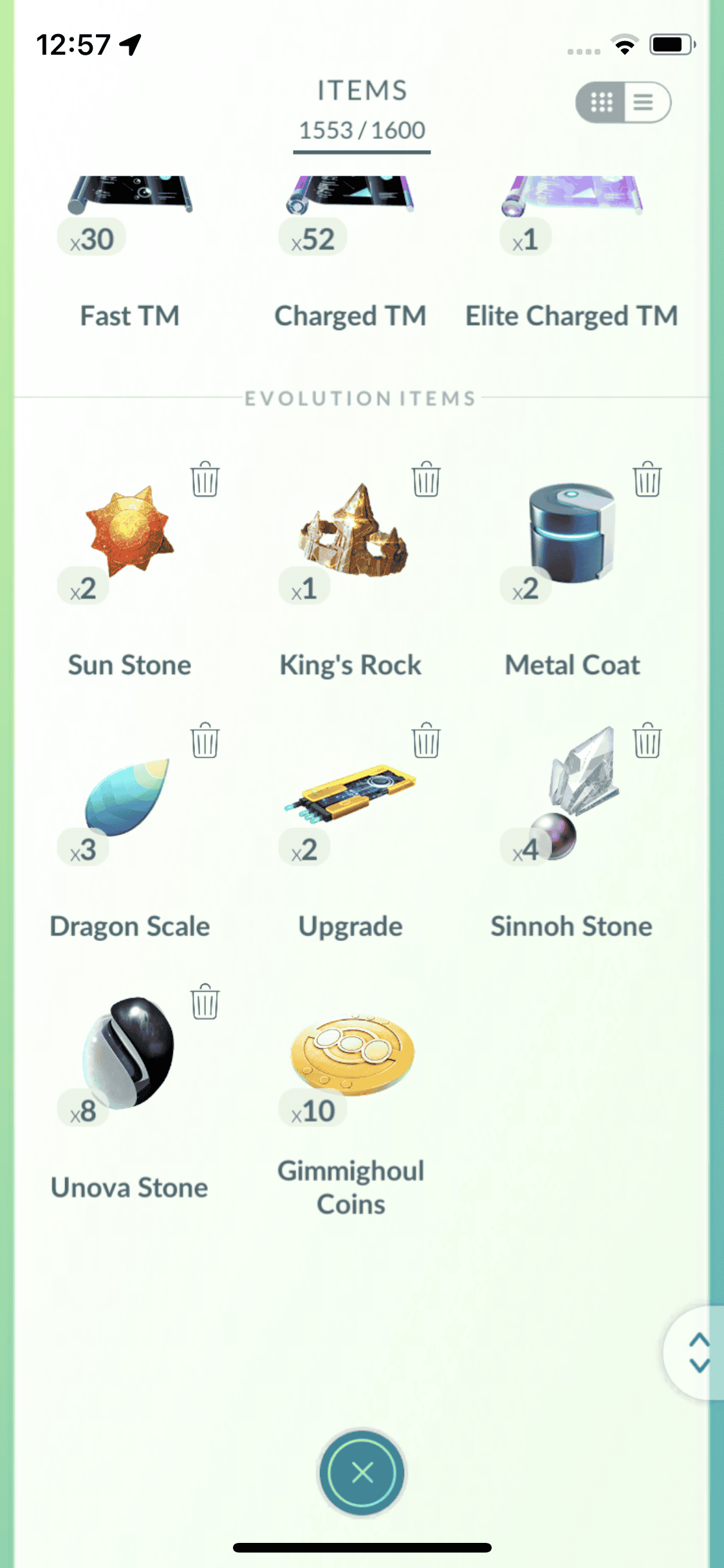
Task: Tap the trash icon for King's Rock
Action: pos(425,480)
